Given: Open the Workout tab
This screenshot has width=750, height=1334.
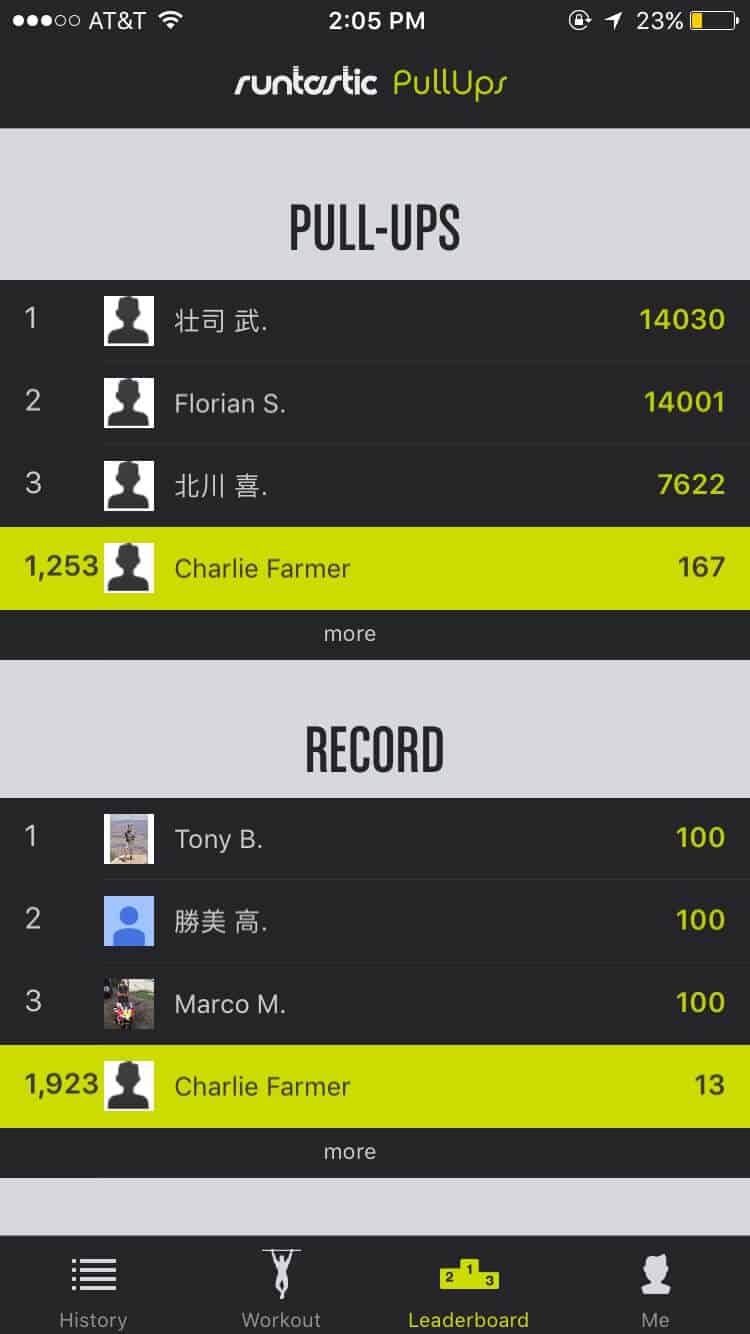Looking at the screenshot, I should [x=281, y=1285].
